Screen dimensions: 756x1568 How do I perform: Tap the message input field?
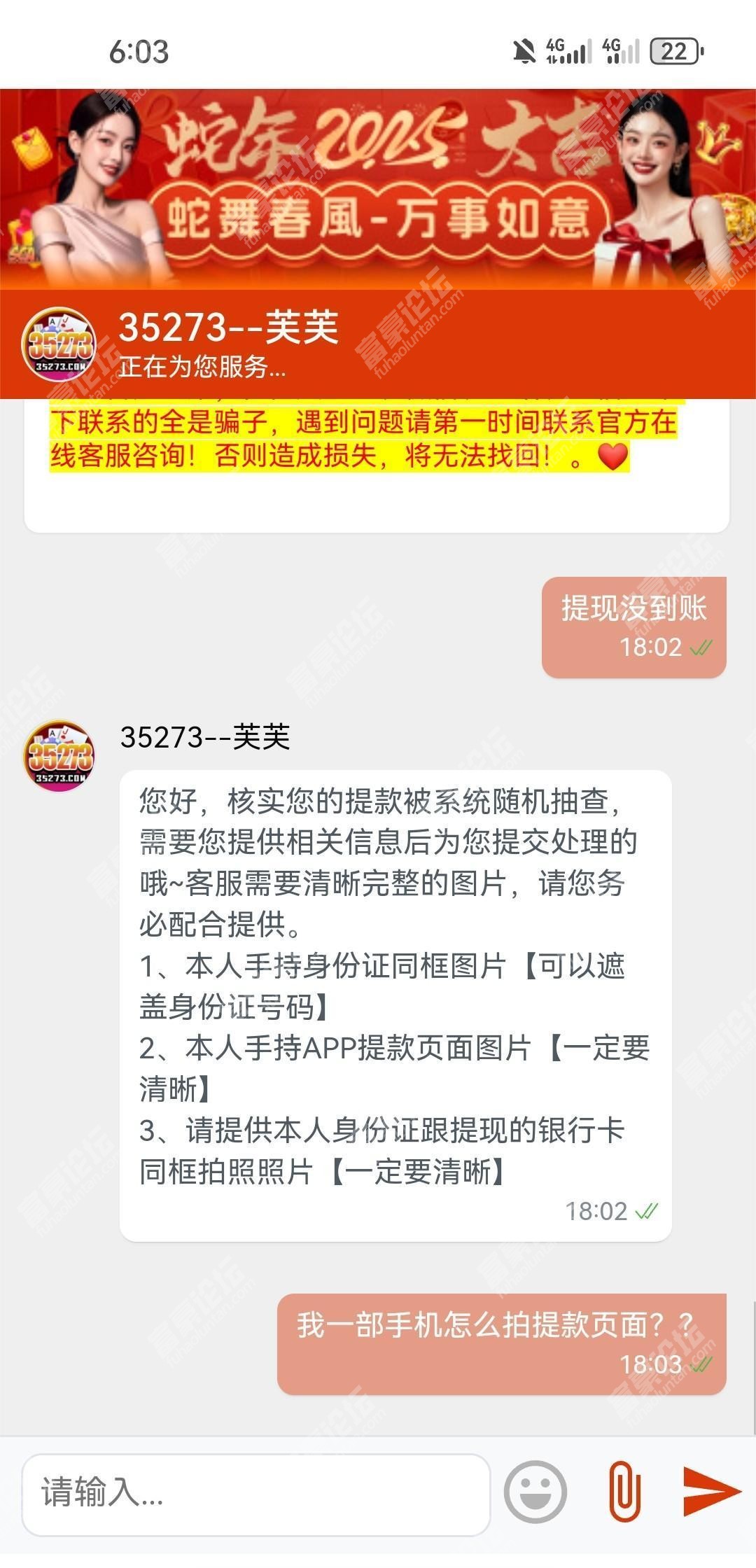(255, 1493)
